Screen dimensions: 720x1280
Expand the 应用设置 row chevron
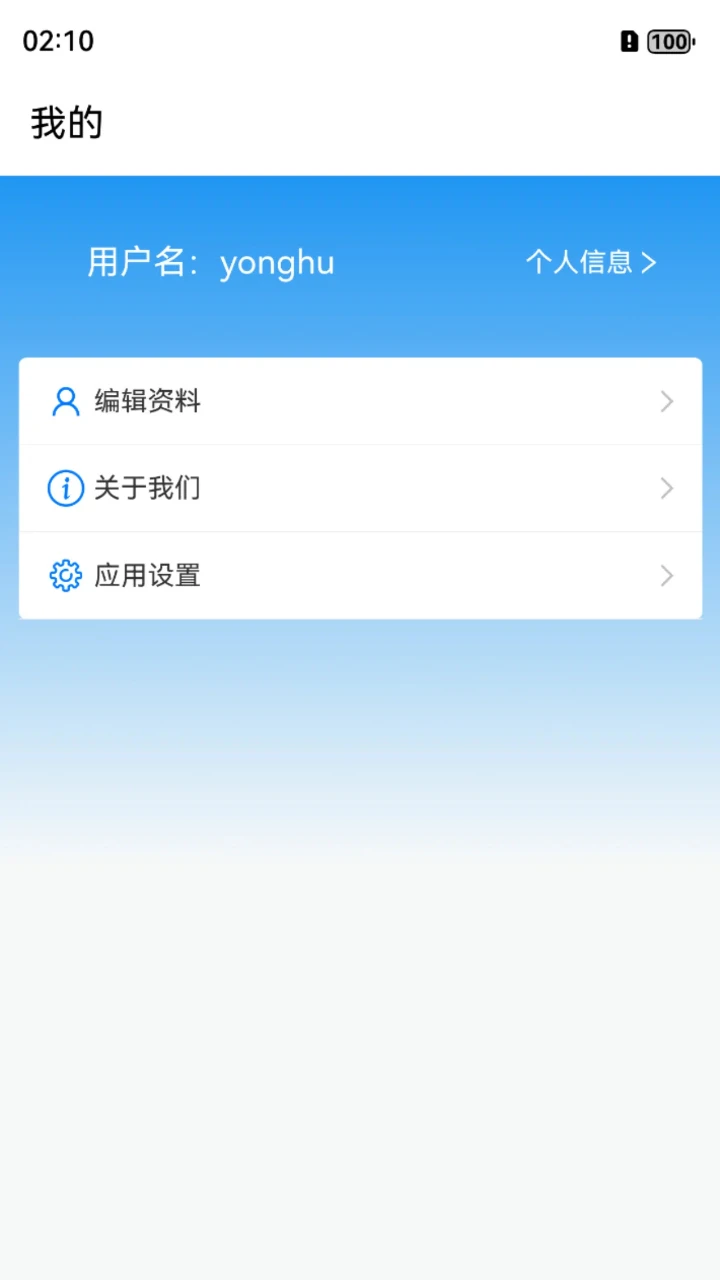666,575
